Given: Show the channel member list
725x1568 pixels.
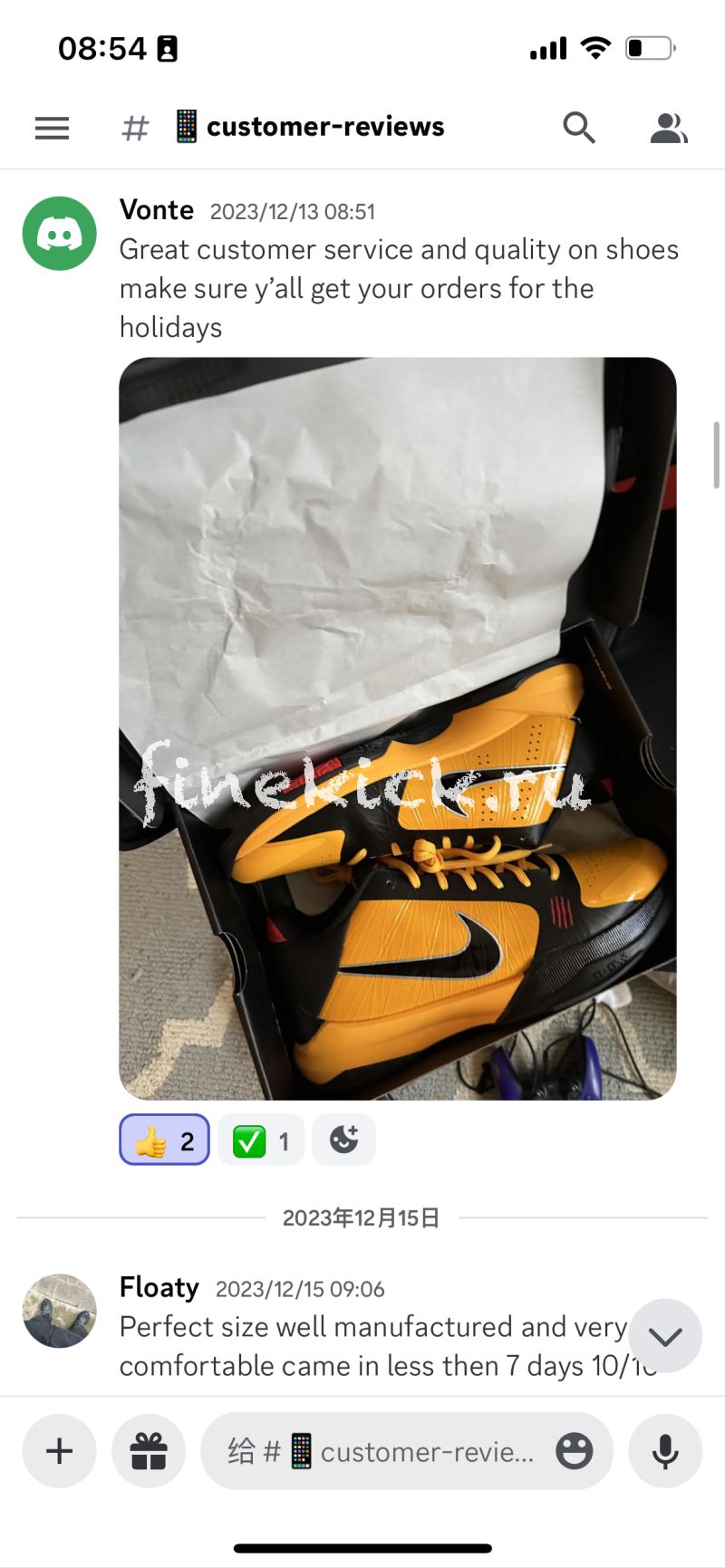Looking at the screenshot, I should (x=669, y=128).
